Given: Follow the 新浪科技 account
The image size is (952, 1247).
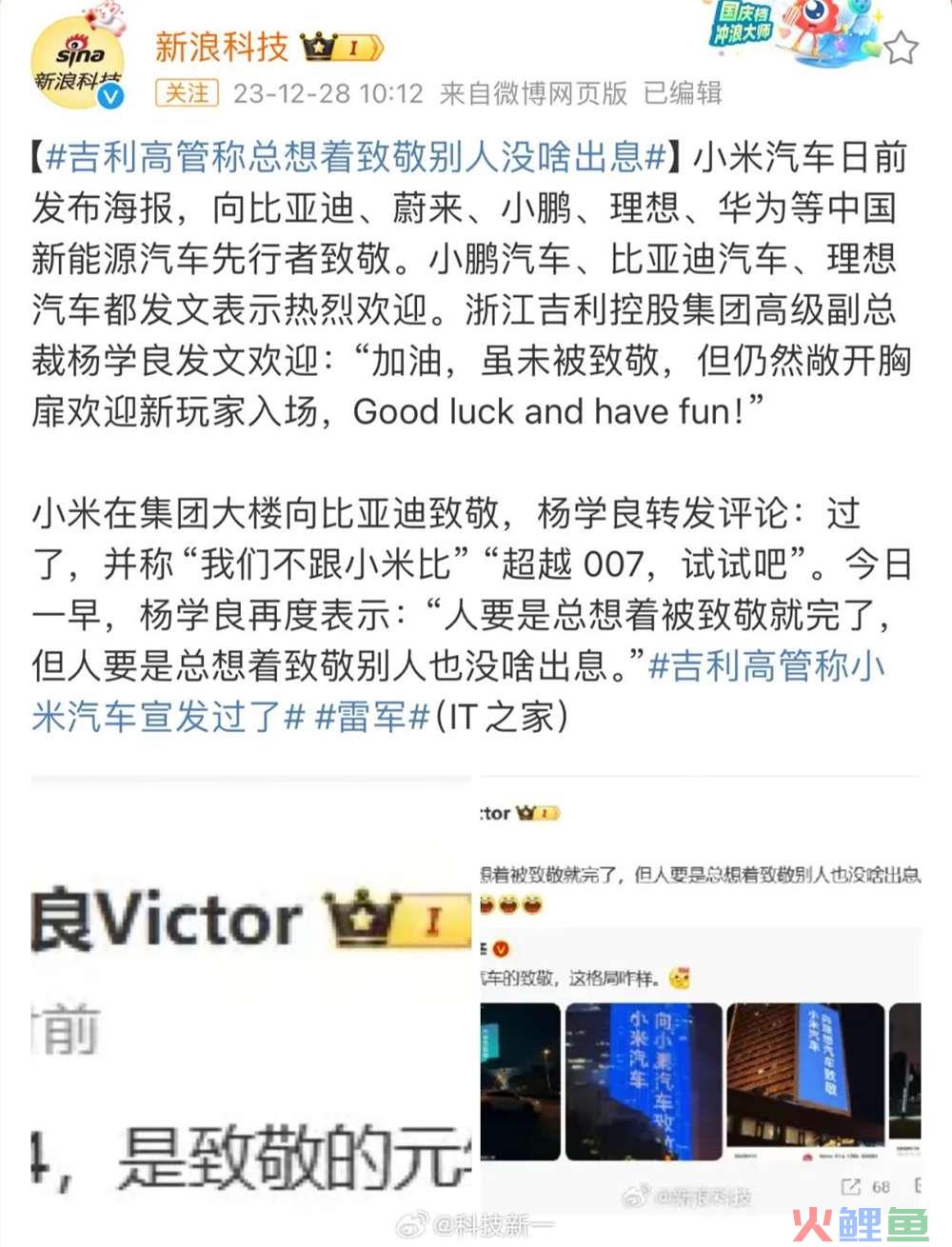Looking at the screenshot, I should coord(187,93).
